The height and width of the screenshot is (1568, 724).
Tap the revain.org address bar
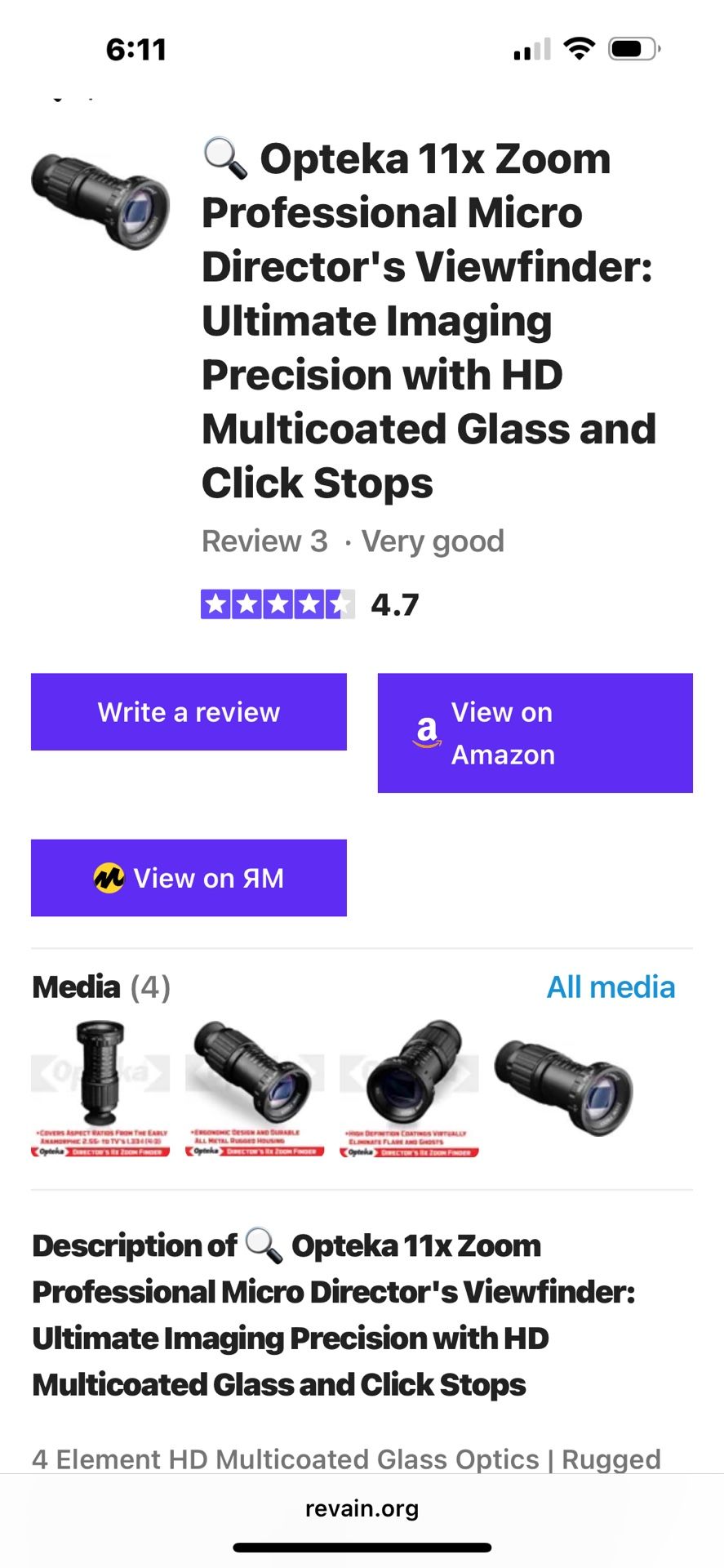coord(362,1508)
